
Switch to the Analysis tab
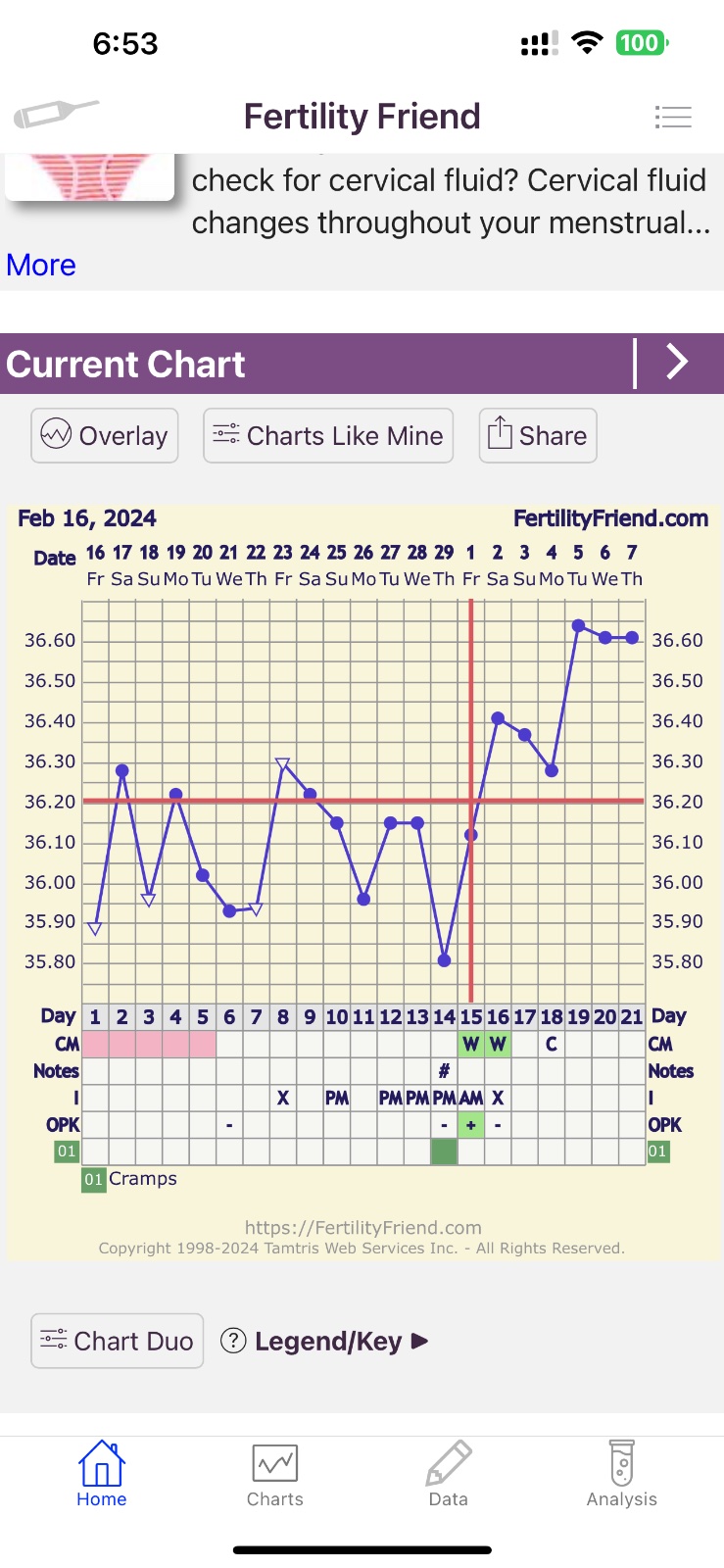pyautogui.click(x=621, y=1474)
